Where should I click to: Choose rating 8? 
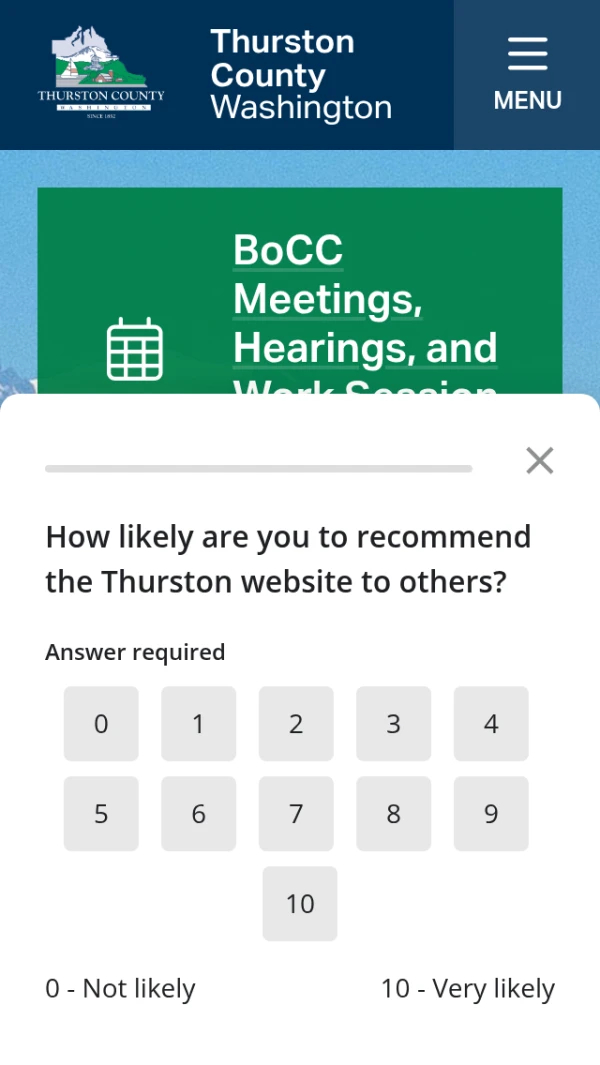coord(393,814)
